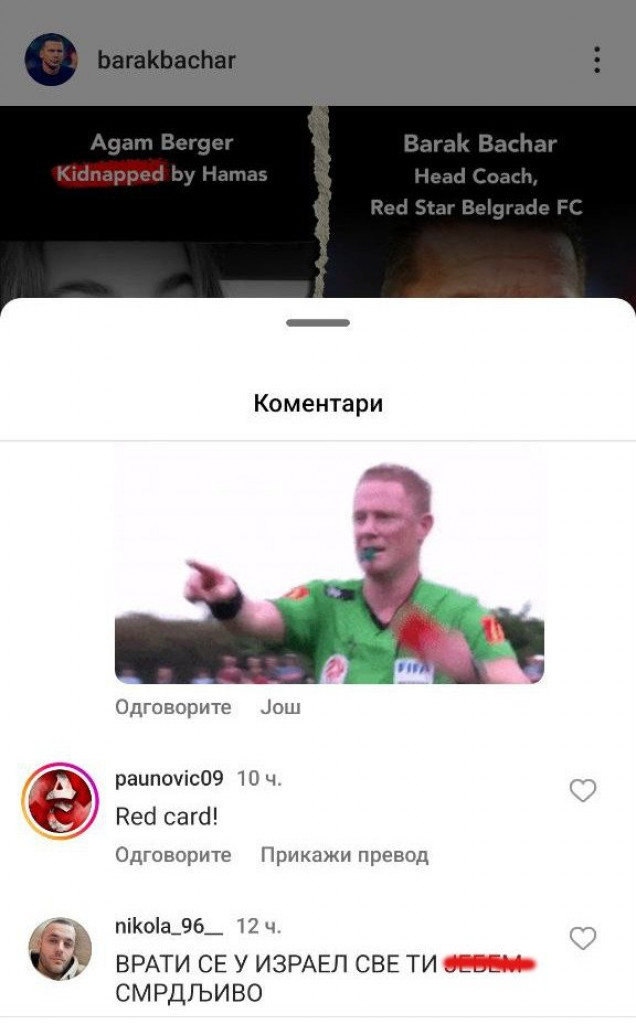Reply to the referee GIF comment
Screen dimensions: 636x1024
coord(173,707)
